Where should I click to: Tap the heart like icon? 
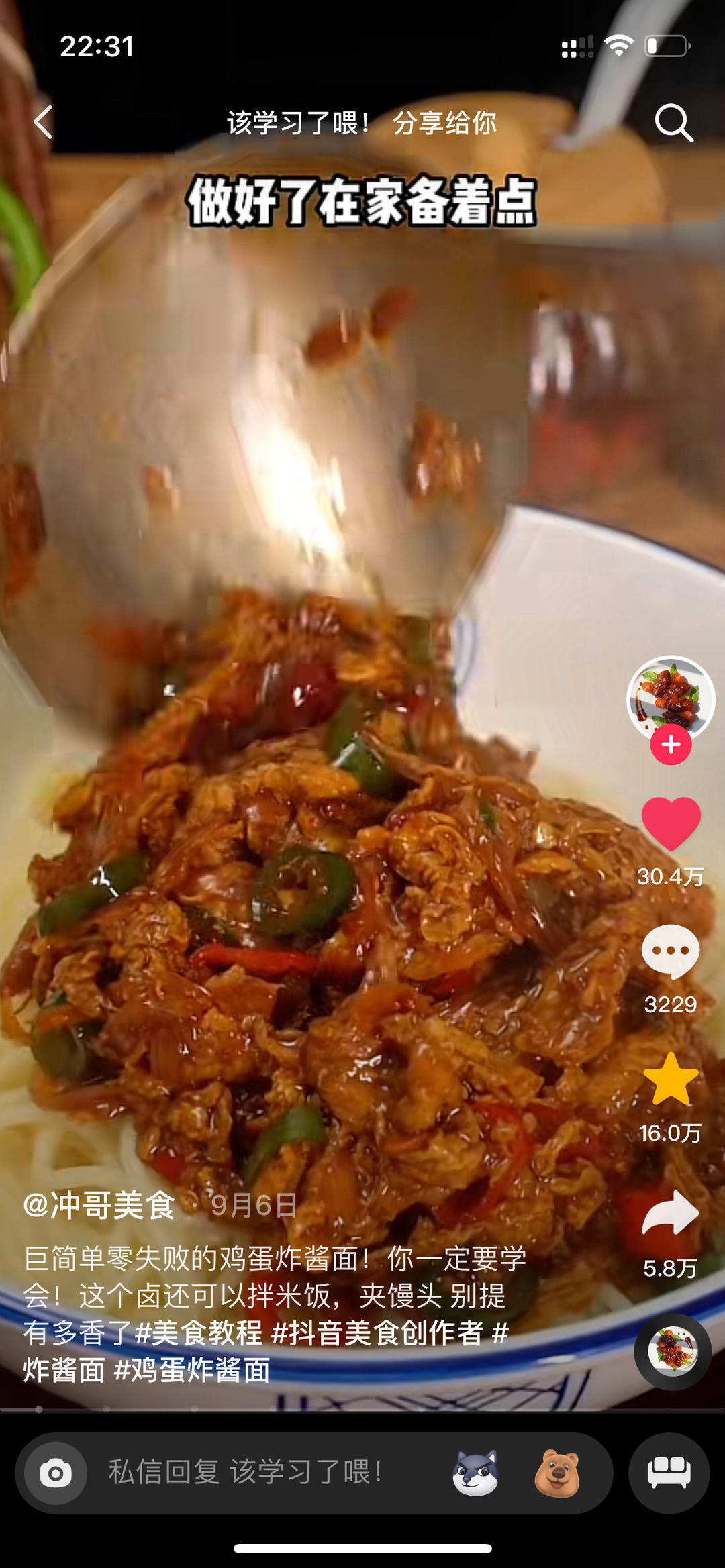[671, 823]
